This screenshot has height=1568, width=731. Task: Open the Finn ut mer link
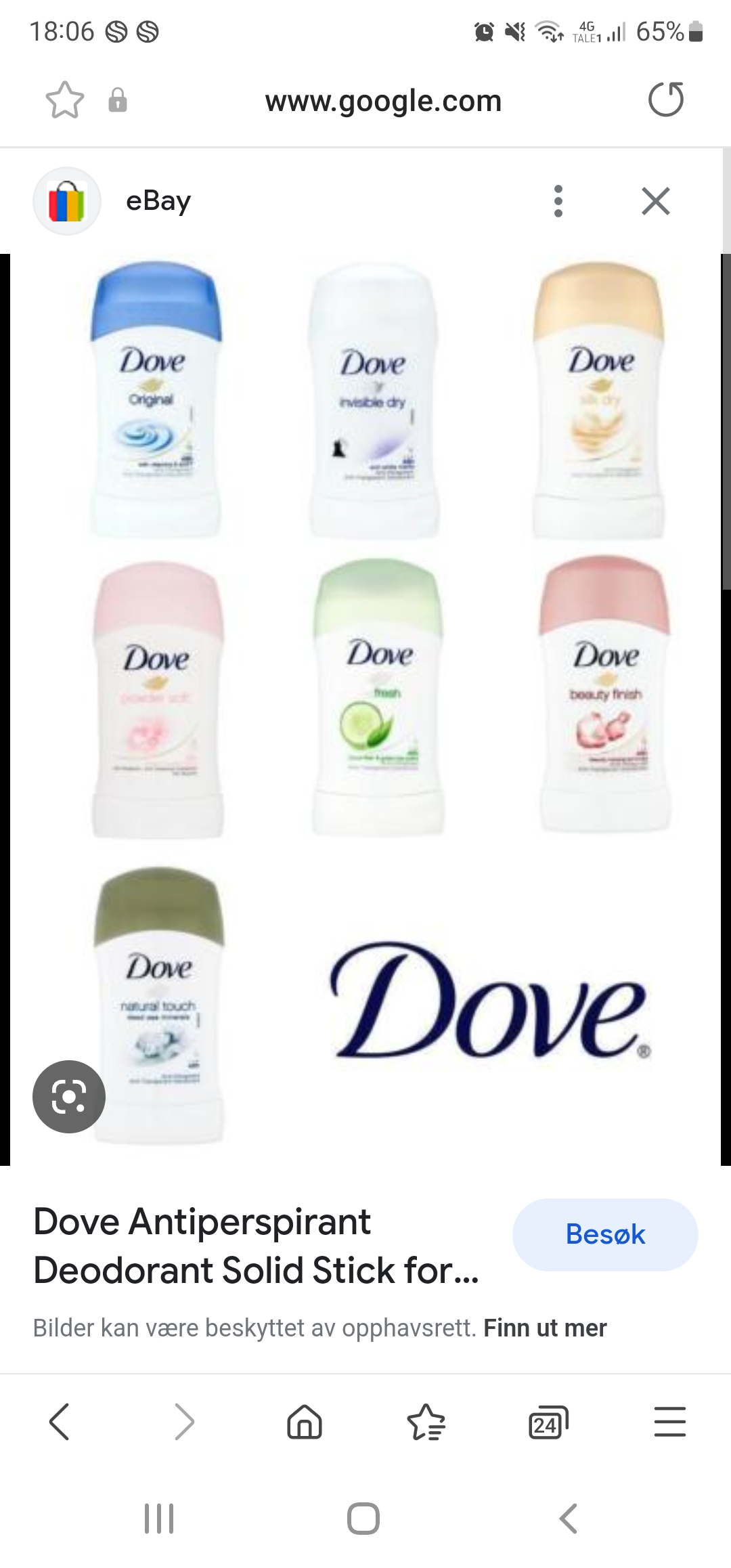pos(545,1328)
